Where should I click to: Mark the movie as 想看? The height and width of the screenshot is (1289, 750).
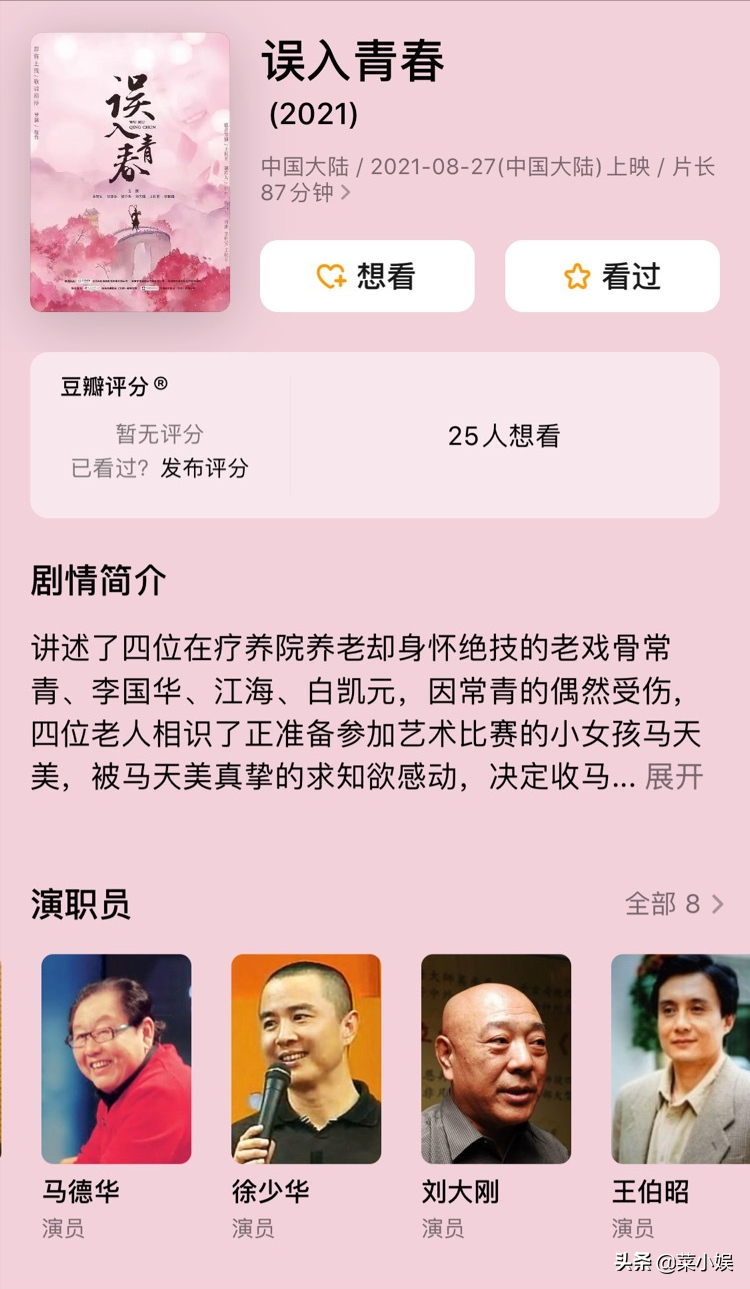point(367,276)
